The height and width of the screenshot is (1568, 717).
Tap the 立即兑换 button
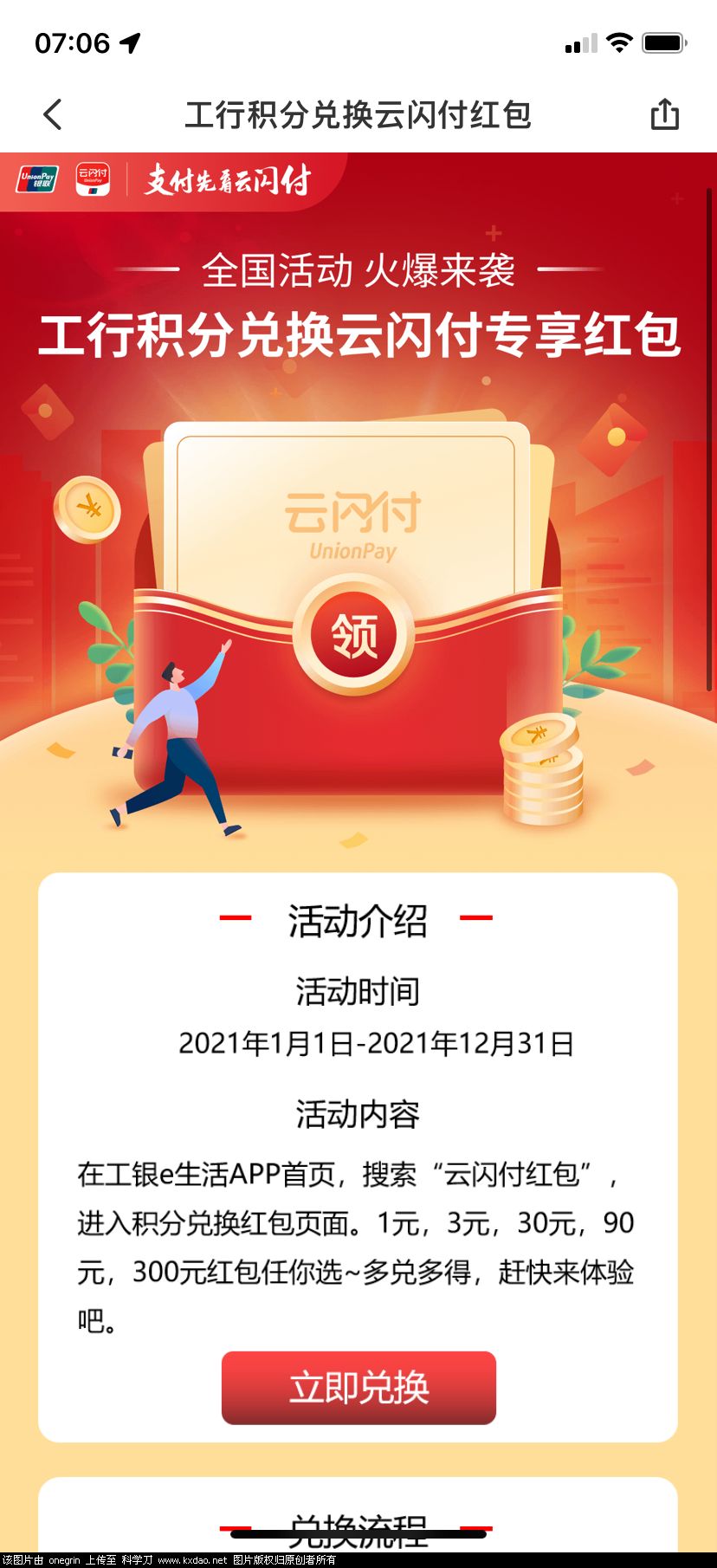(358, 1387)
